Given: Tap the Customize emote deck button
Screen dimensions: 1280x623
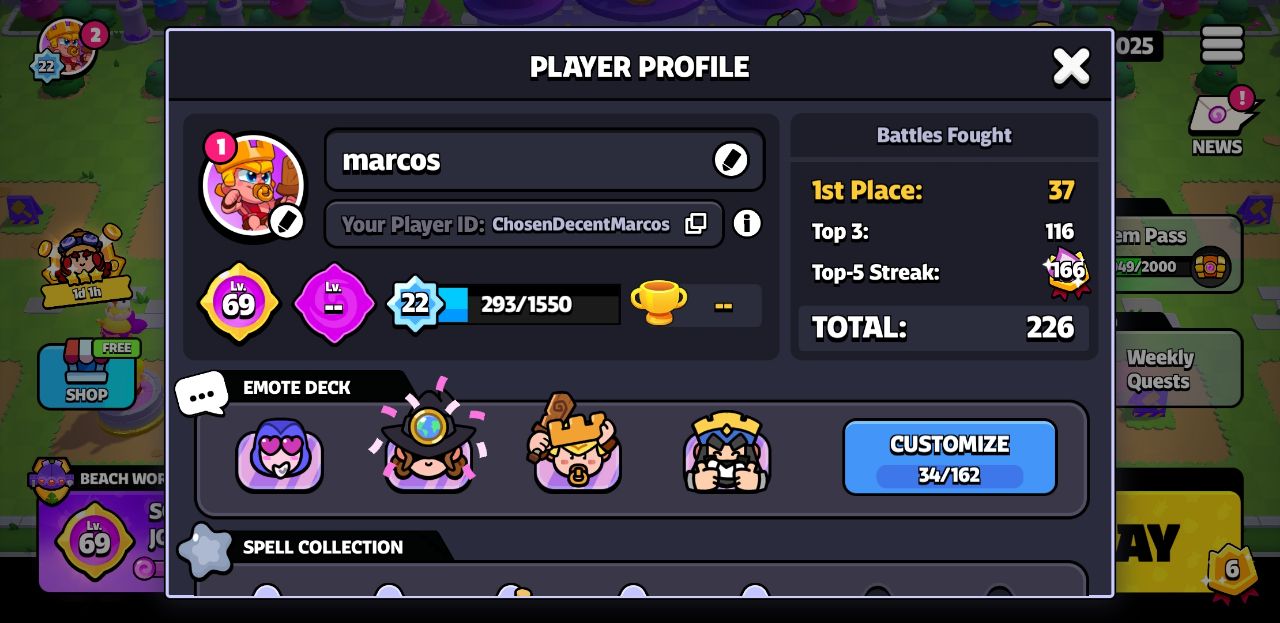Looking at the screenshot, I should click(949, 457).
